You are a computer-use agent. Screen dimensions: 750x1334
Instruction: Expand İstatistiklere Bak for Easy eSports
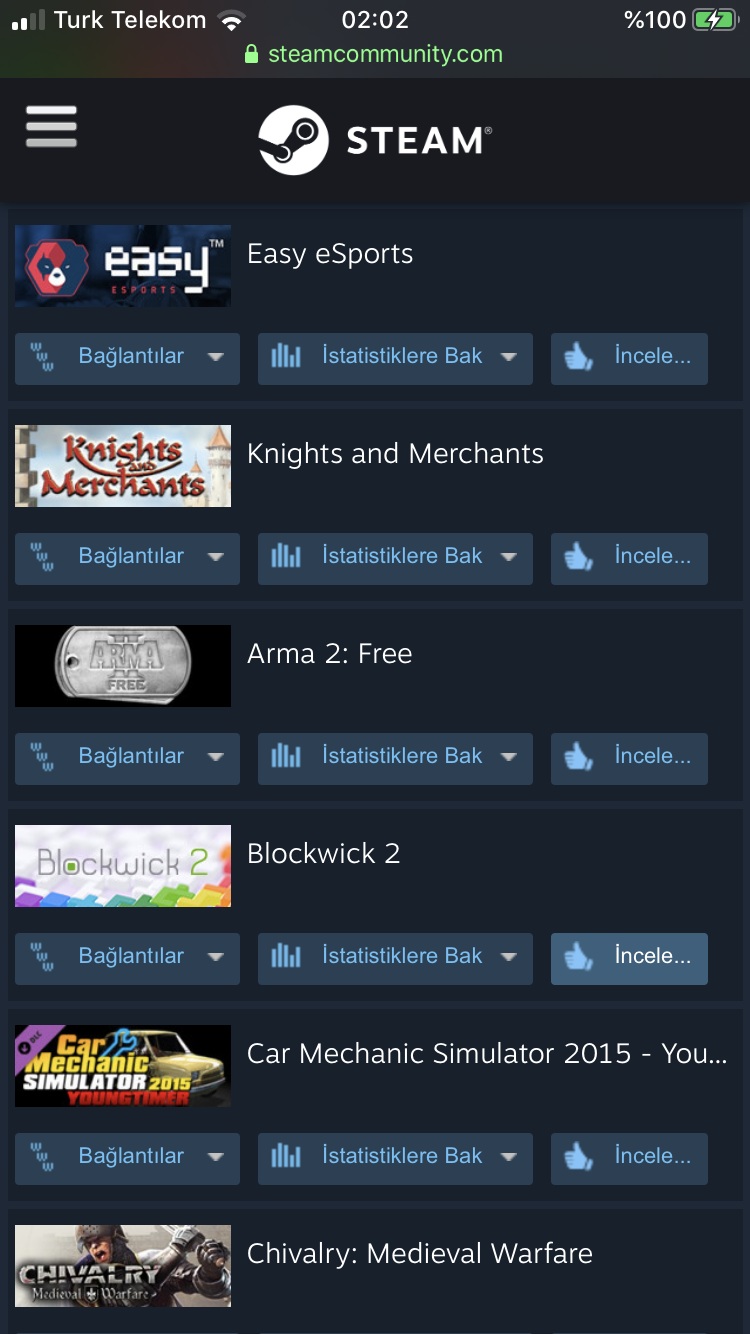[x=395, y=358]
